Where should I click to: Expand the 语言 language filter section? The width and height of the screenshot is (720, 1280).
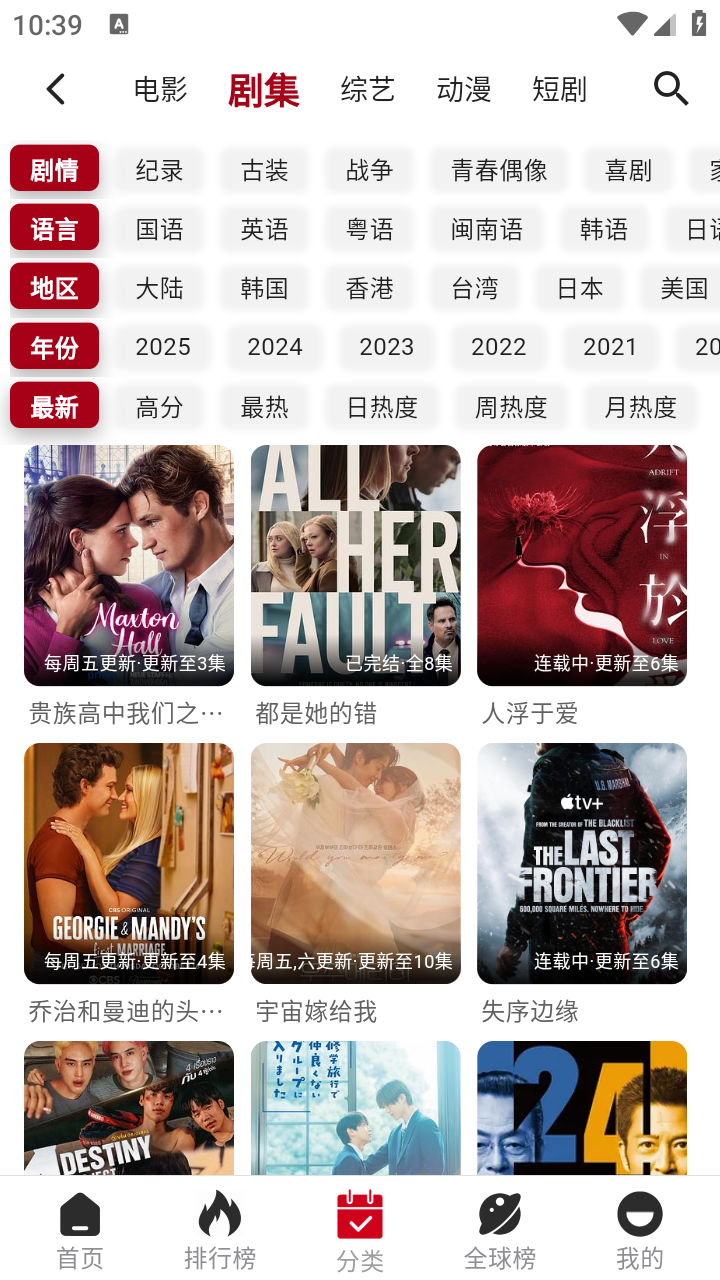(x=54, y=229)
